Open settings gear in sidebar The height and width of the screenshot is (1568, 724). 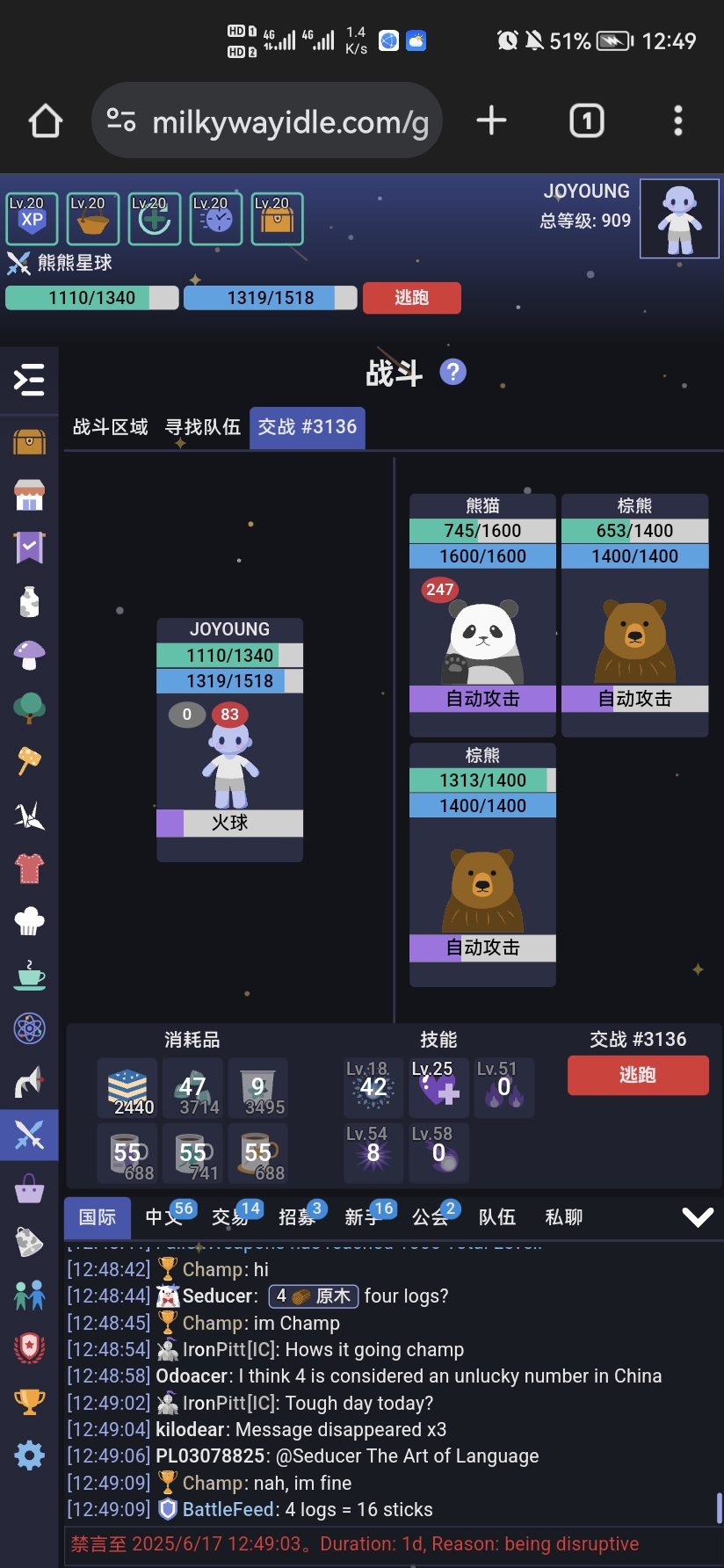pos(30,1455)
